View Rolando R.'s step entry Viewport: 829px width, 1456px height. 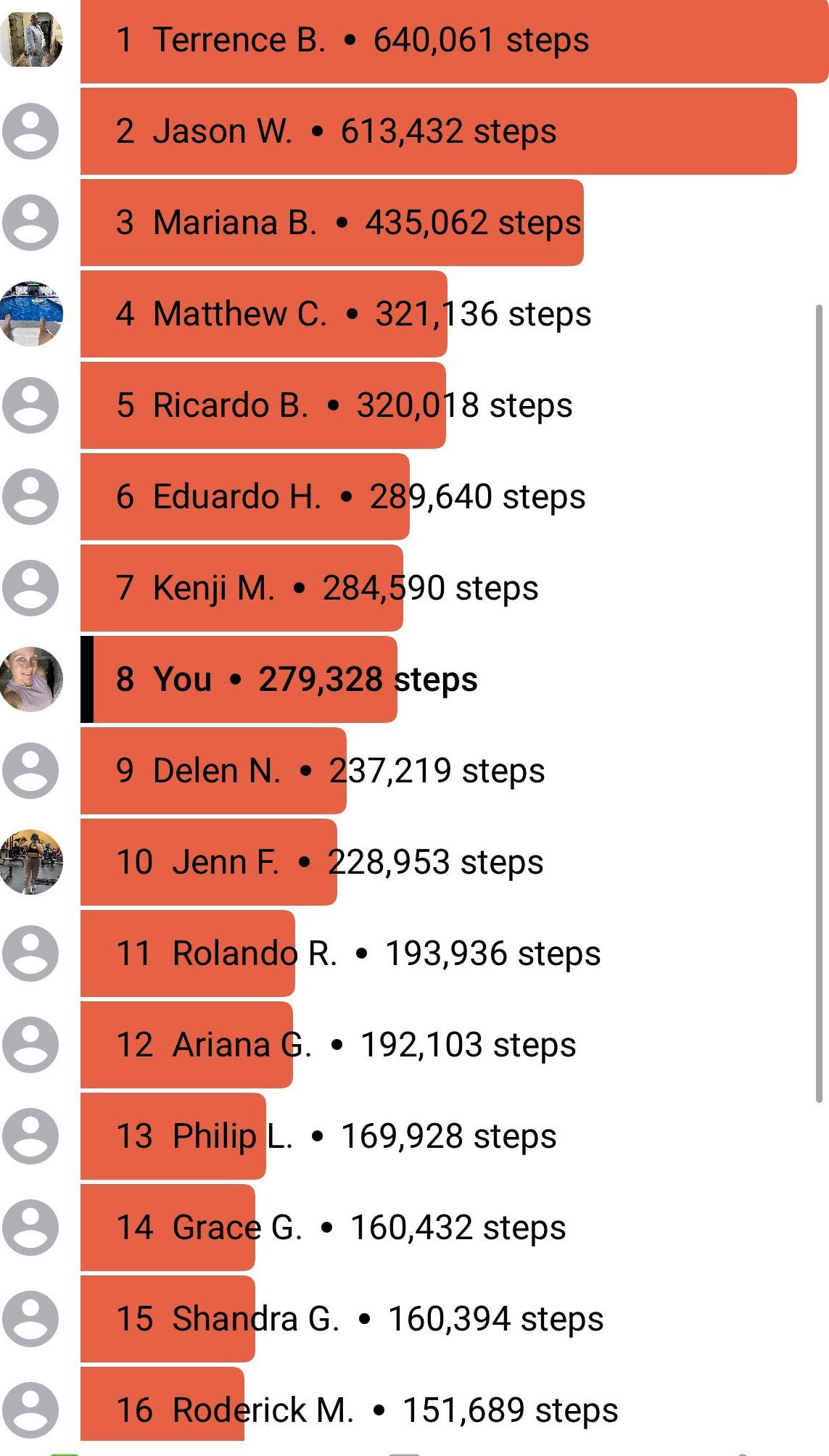[358, 954]
